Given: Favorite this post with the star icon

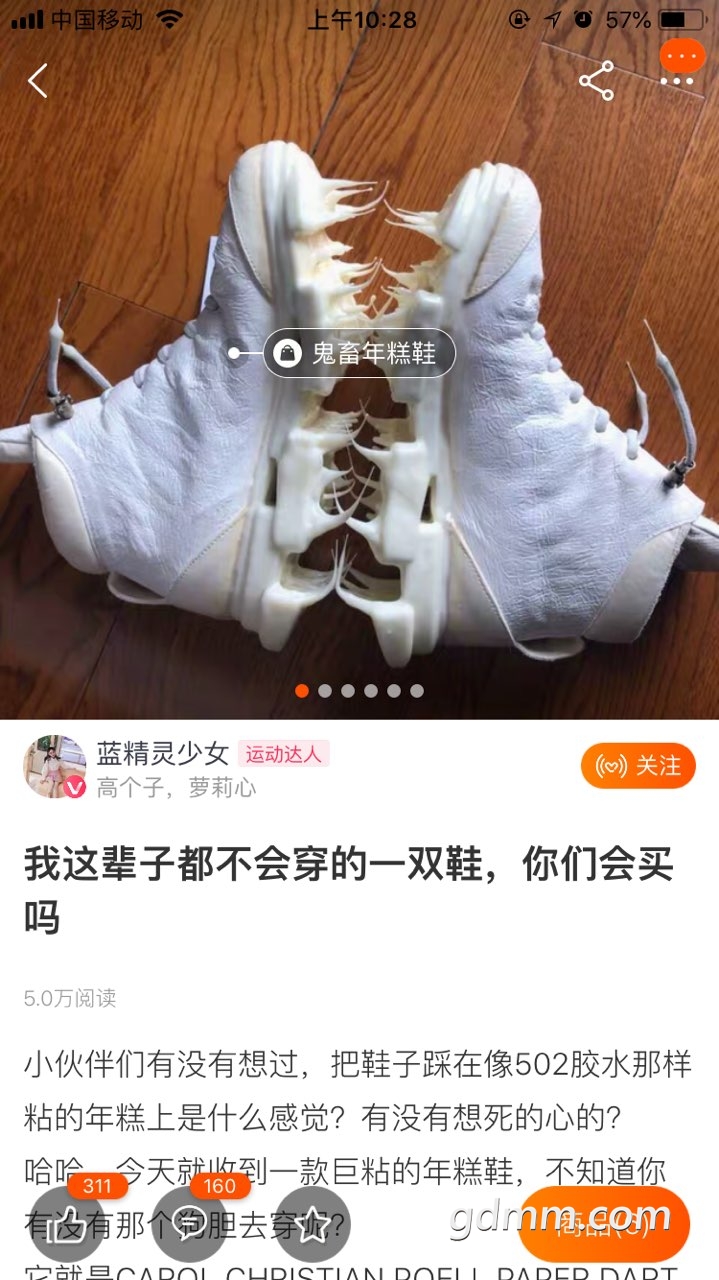Looking at the screenshot, I should (x=313, y=1224).
